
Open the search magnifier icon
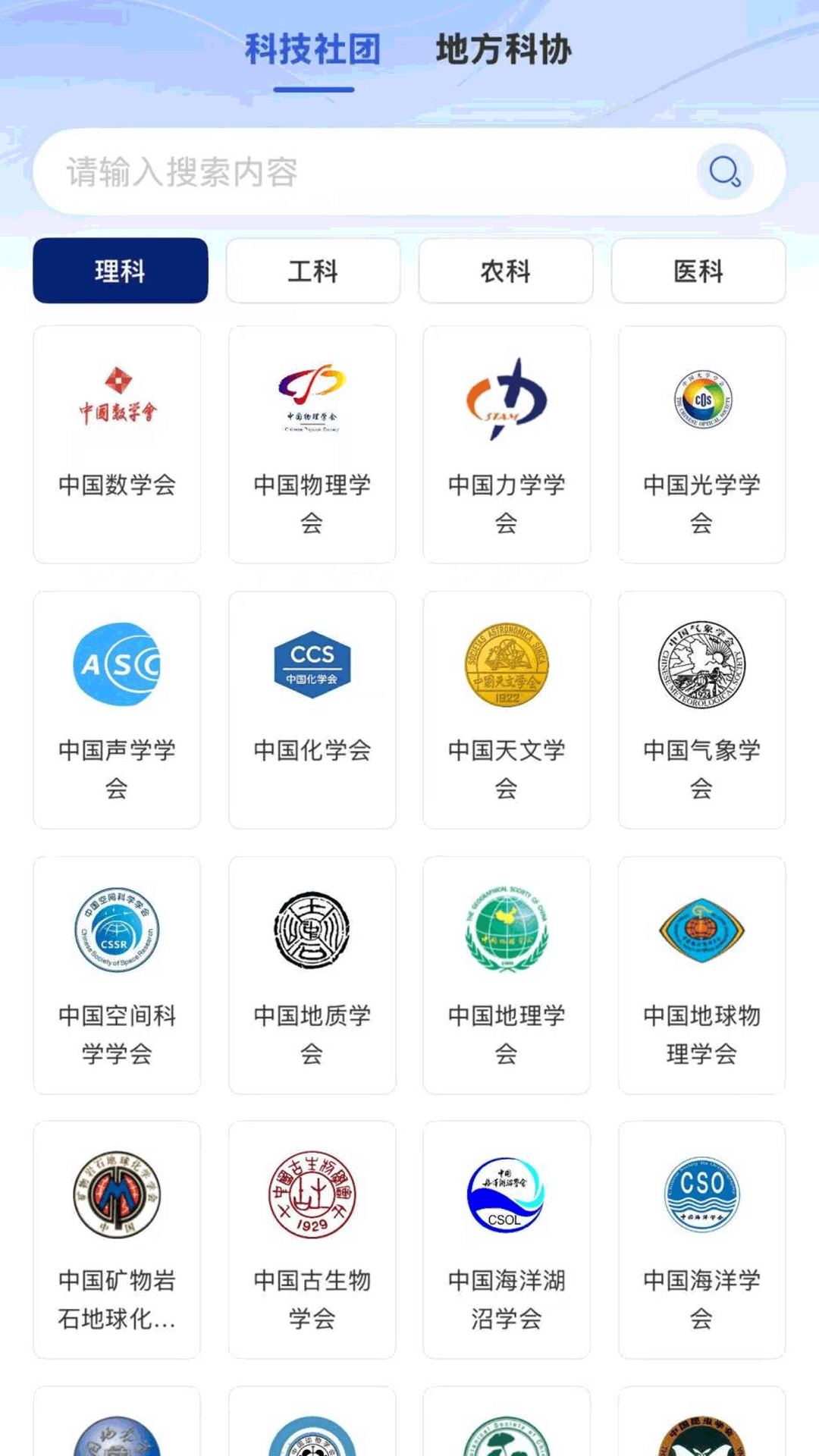tap(723, 171)
